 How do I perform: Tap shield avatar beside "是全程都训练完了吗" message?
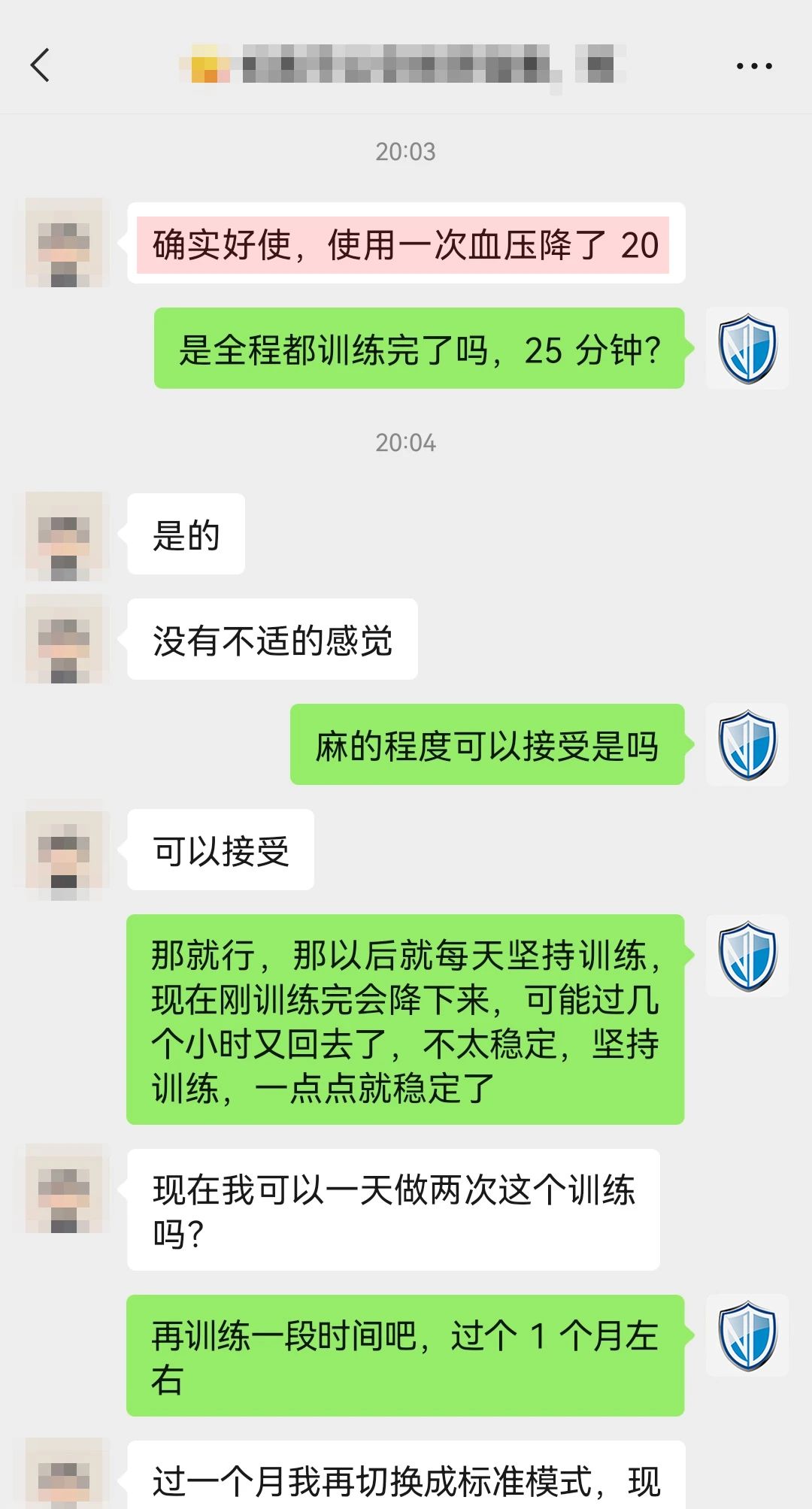(747, 349)
